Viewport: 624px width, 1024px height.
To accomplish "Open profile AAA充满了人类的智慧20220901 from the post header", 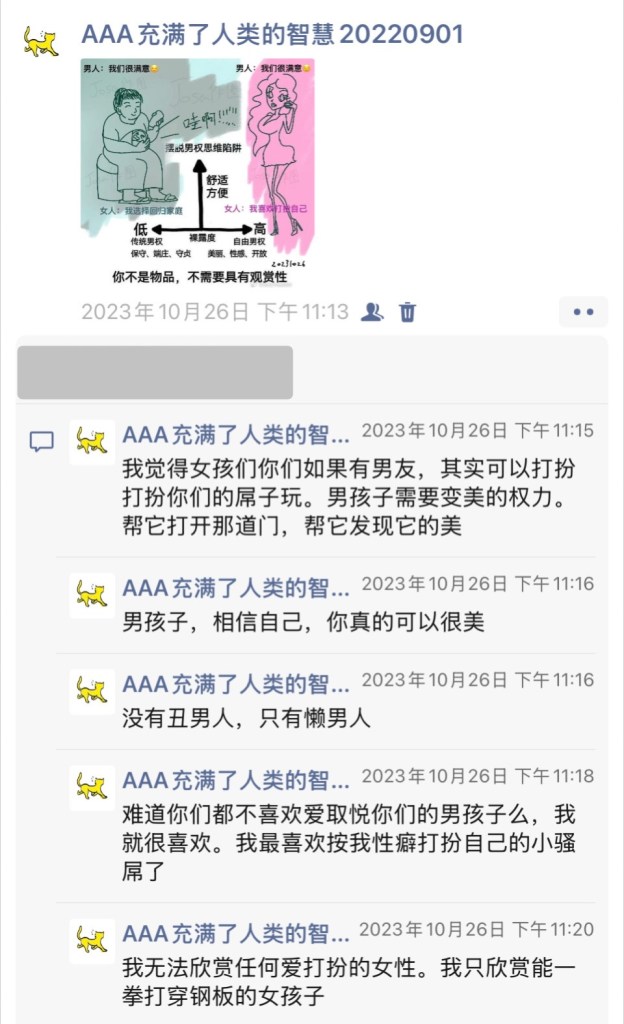I will (x=272, y=35).
